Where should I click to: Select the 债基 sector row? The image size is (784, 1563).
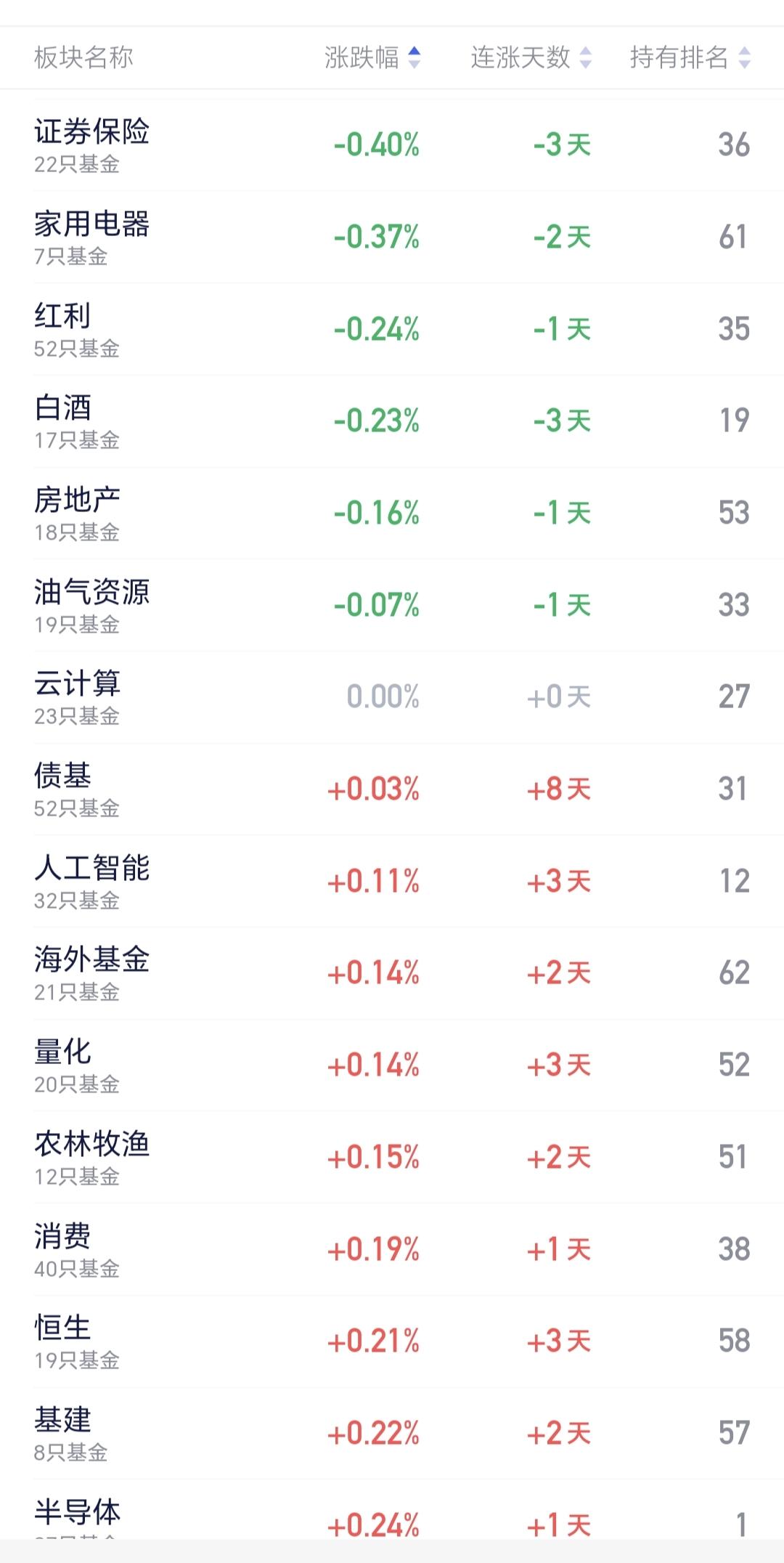(x=392, y=789)
